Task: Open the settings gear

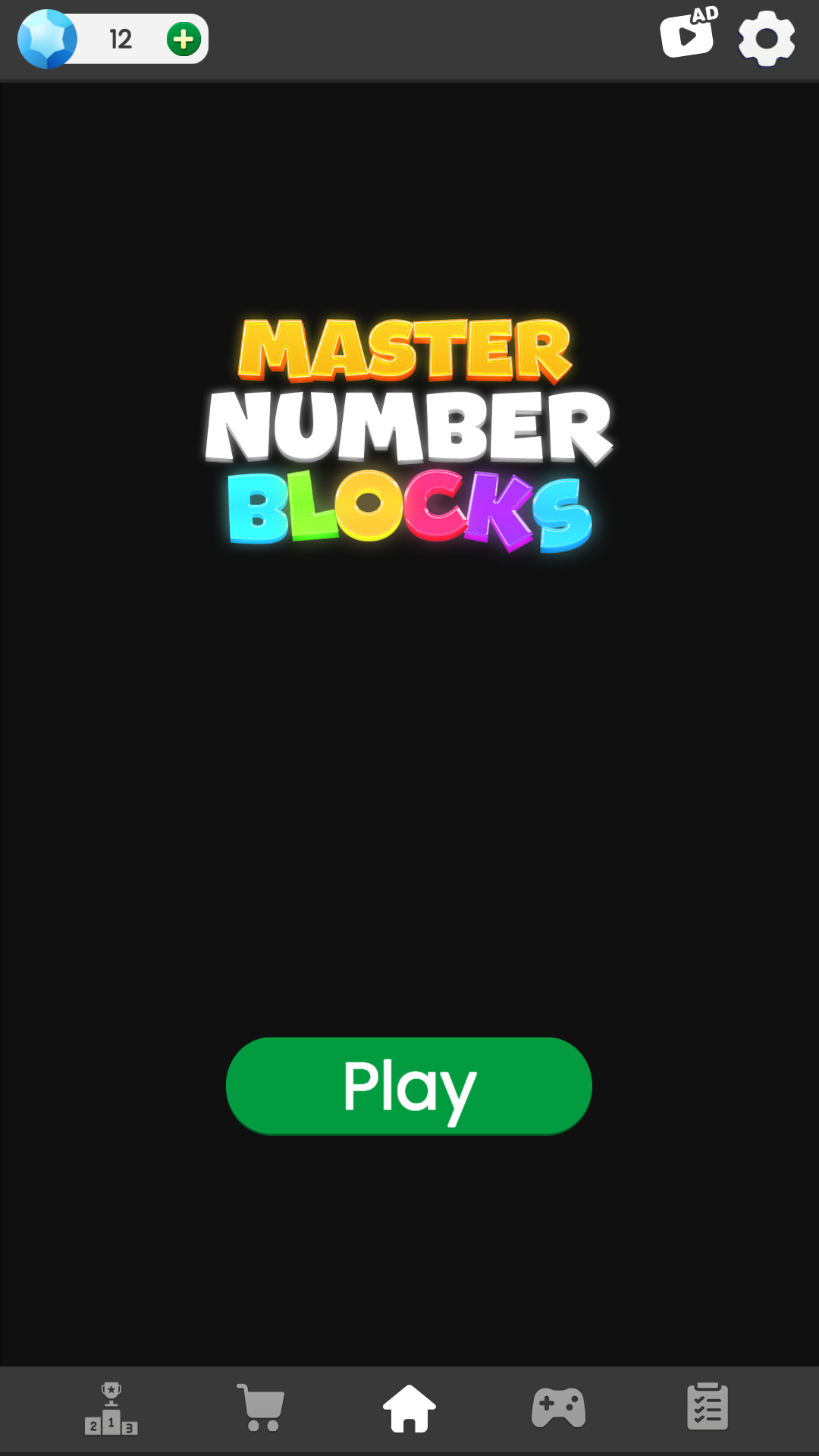Action: point(767,38)
